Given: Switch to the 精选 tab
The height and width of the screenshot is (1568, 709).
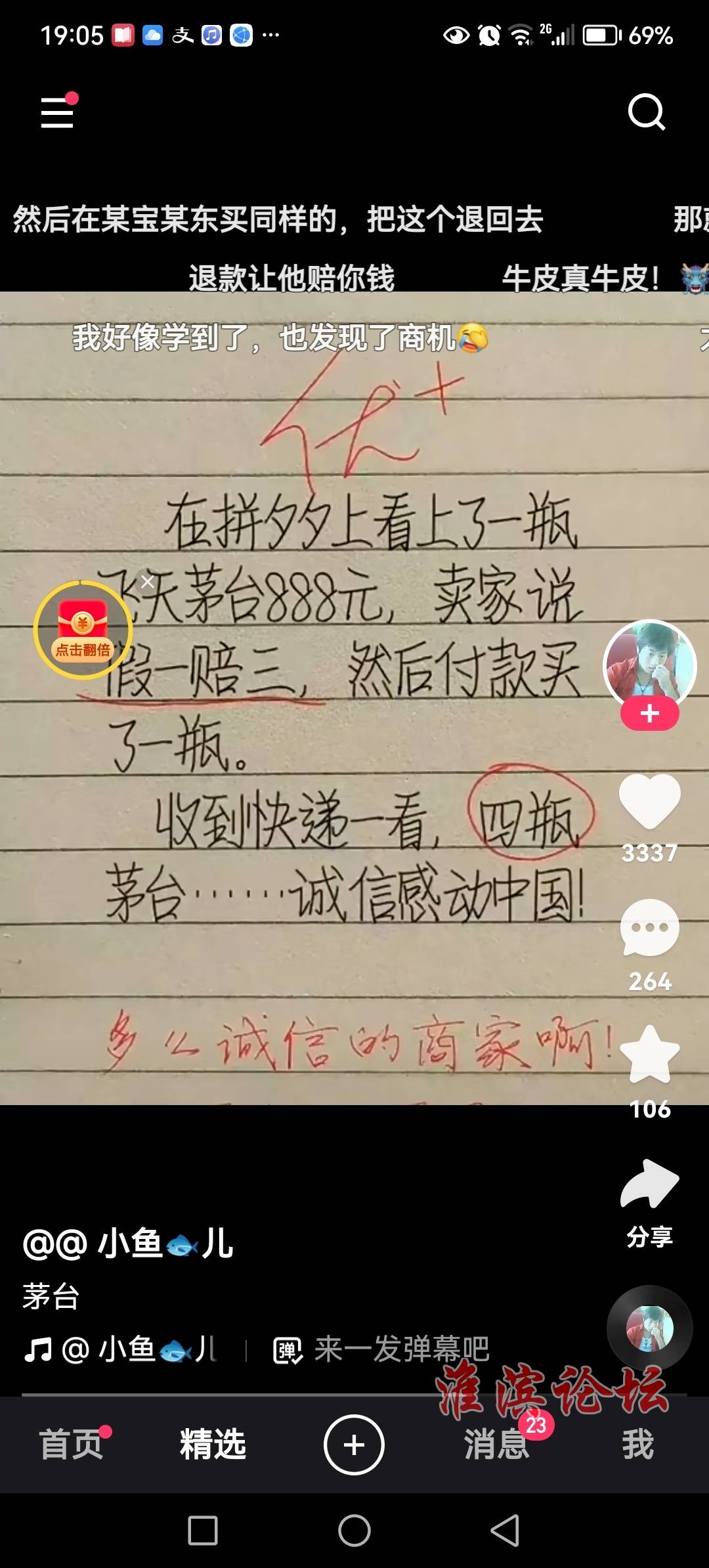Looking at the screenshot, I should pos(213,1445).
